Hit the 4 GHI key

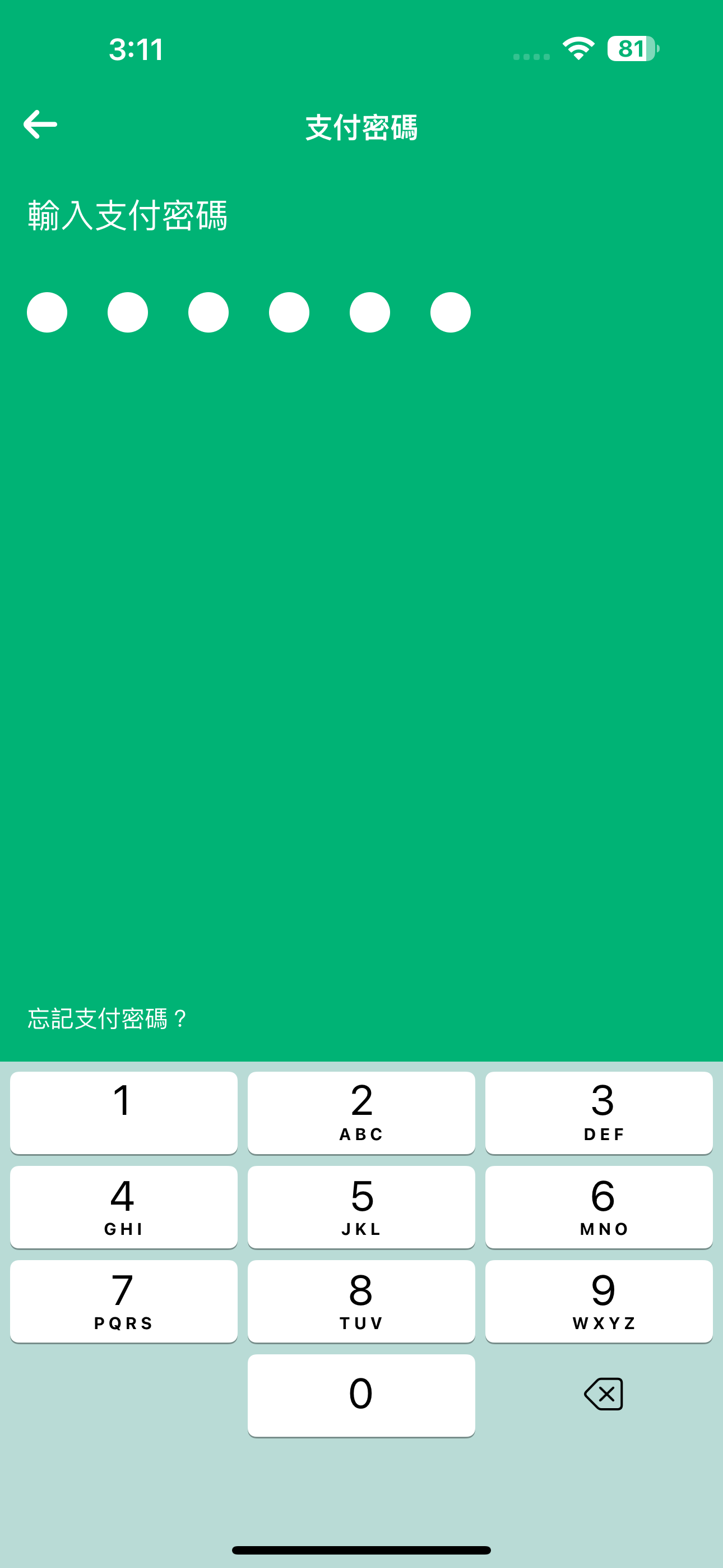(x=123, y=1206)
